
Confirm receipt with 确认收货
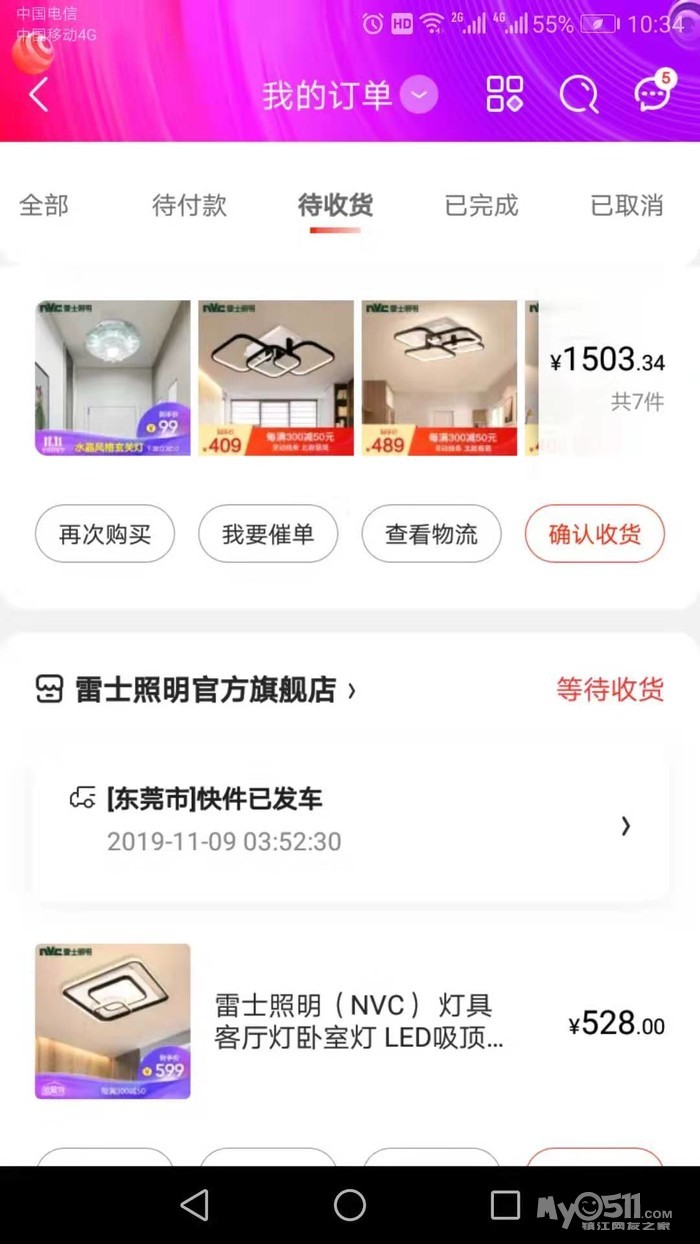595,534
